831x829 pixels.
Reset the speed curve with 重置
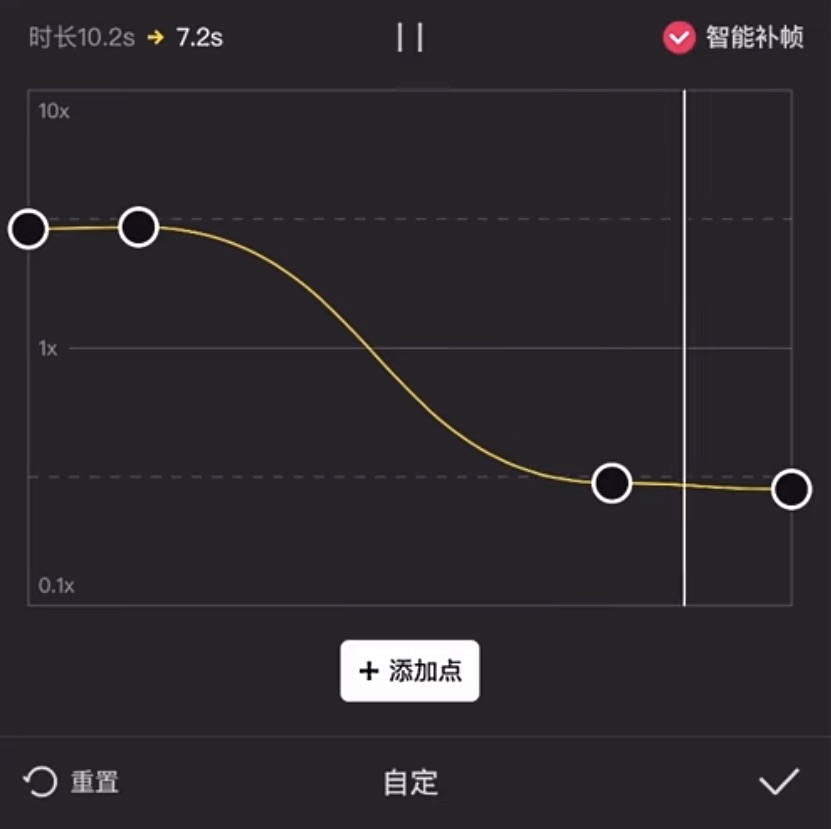pyautogui.click(x=70, y=782)
